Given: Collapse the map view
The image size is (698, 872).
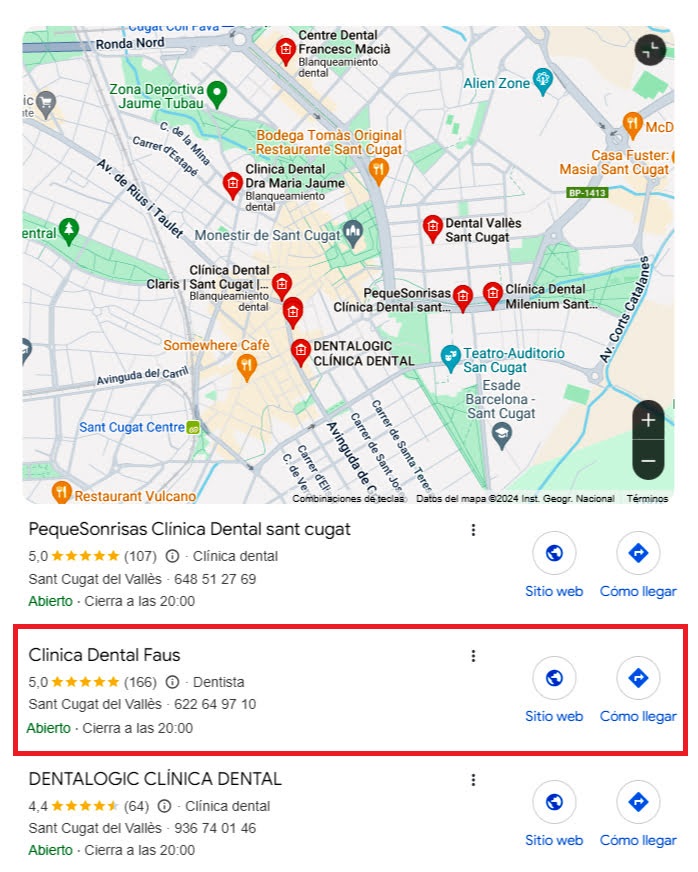Looking at the screenshot, I should (649, 51).
